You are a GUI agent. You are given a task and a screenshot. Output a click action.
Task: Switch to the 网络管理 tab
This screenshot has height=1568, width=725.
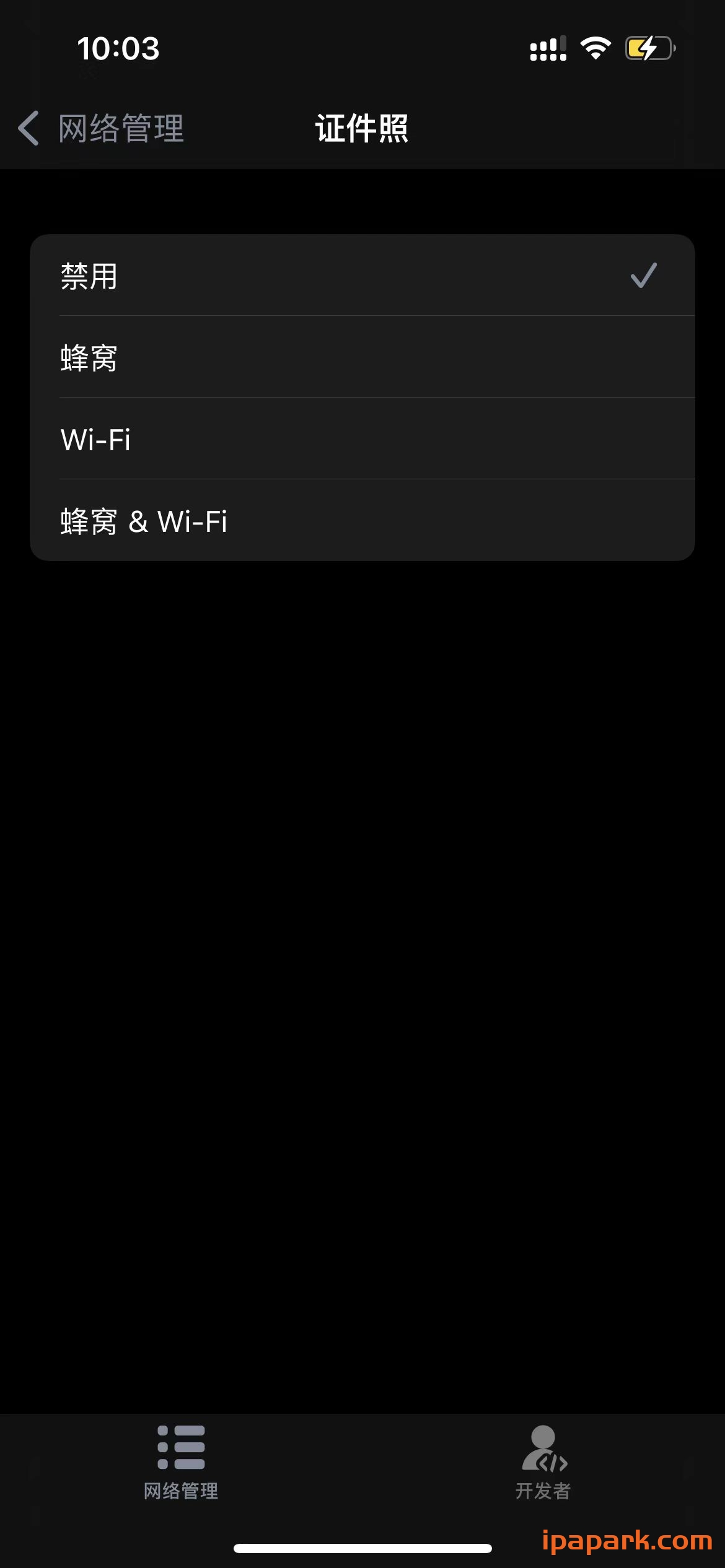[x=181, y=1463]
